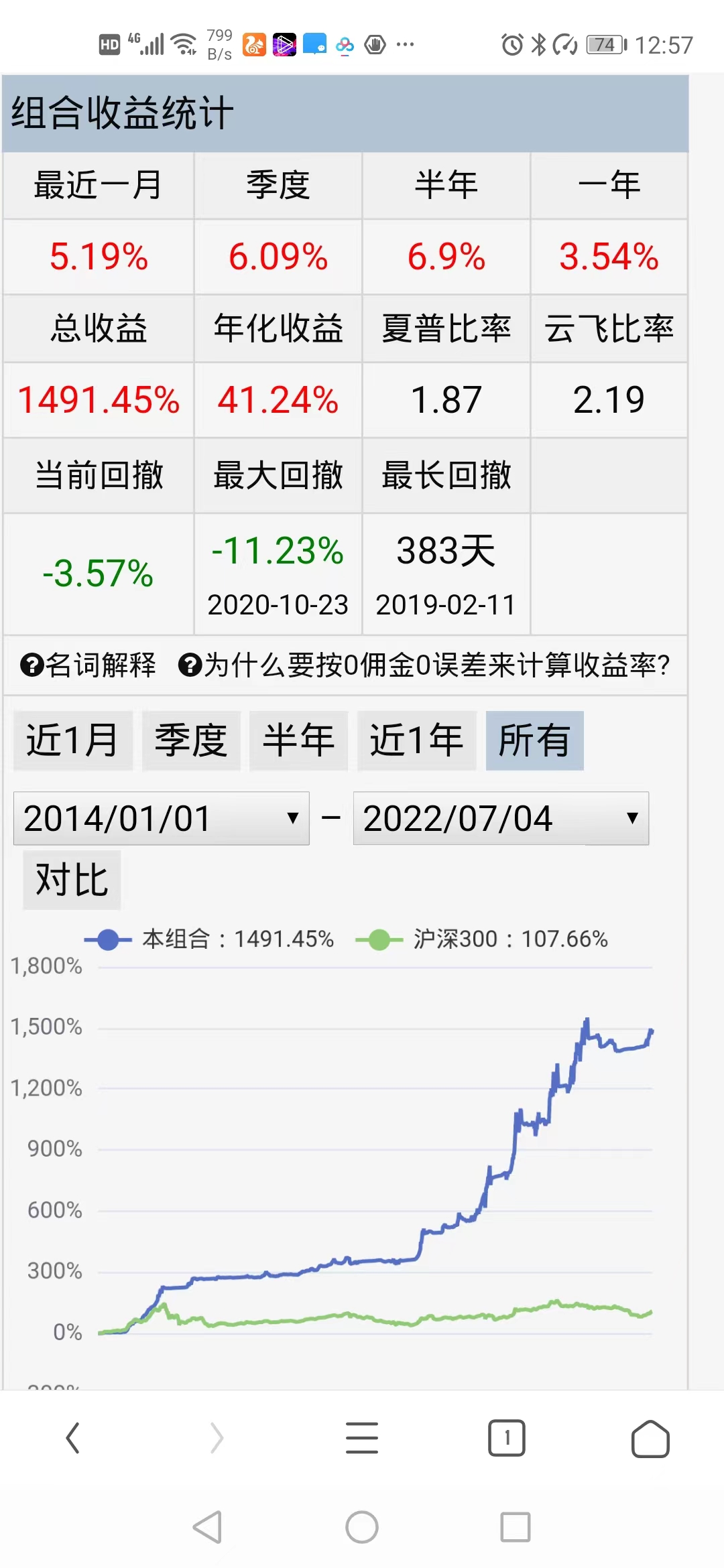The image size is (724, 1568).
Task: Select the 近1年 time range
Action: pyautogui.click(x=416, y=740)
